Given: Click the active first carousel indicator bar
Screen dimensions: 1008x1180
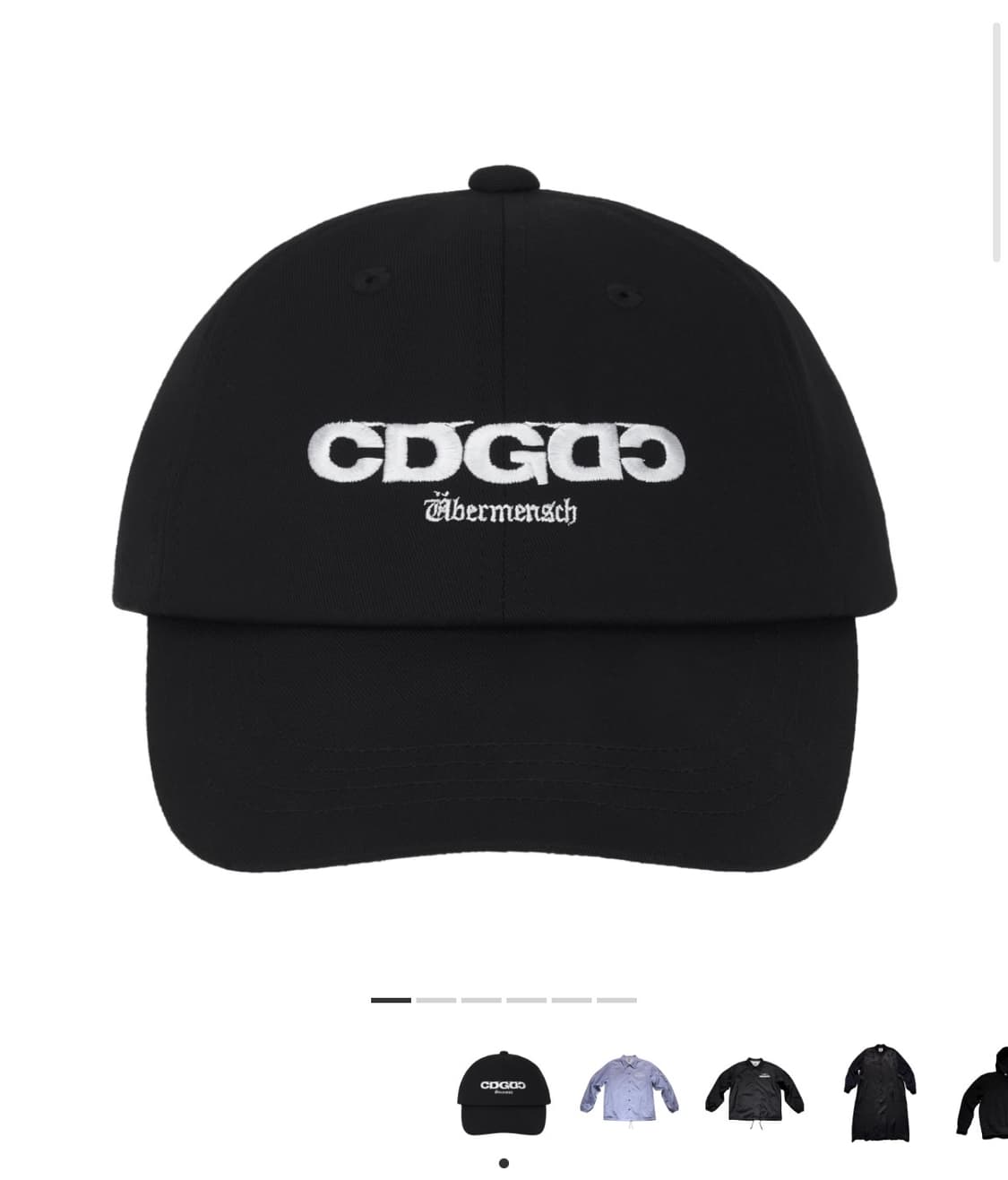Looking at the screenshot, I should (392, 997).
